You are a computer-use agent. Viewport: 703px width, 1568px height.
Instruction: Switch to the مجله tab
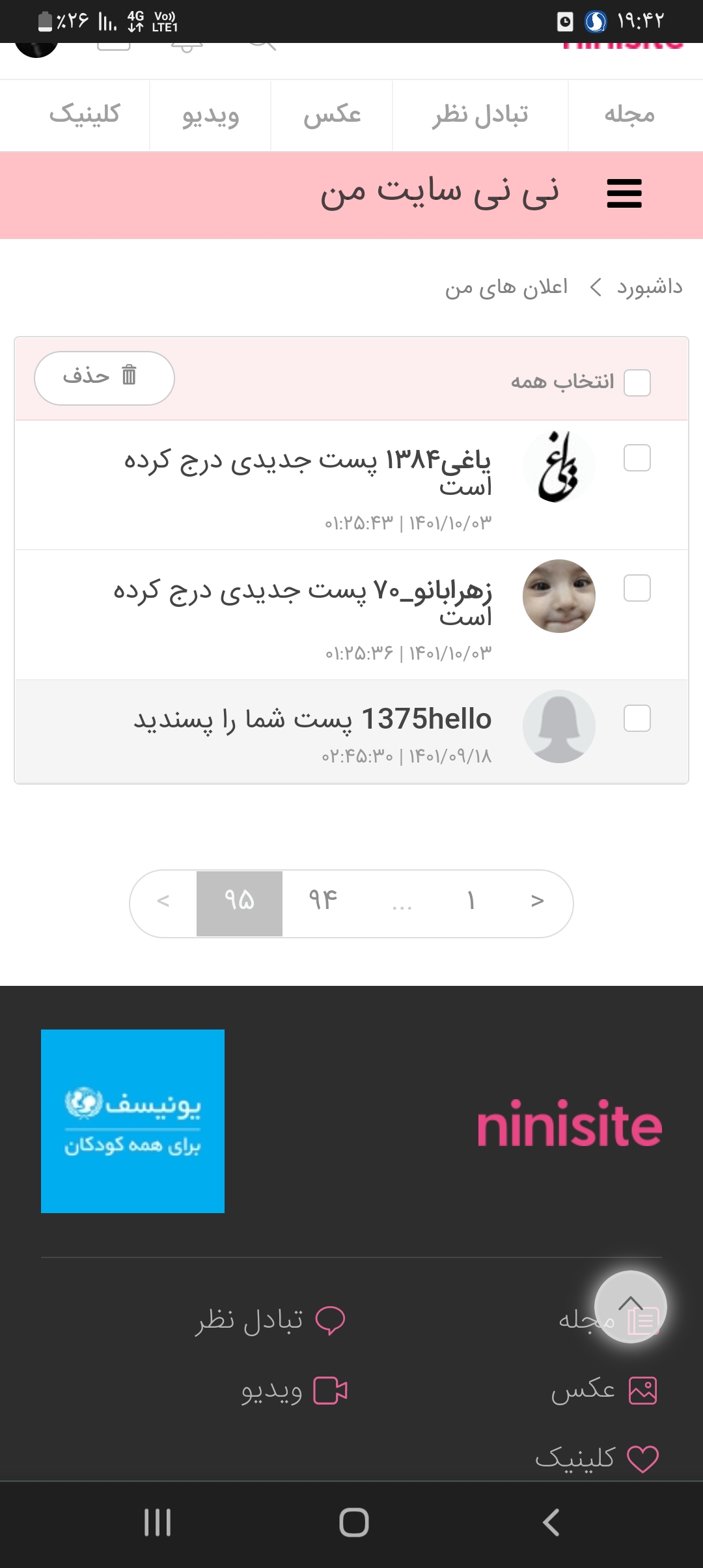629,115
